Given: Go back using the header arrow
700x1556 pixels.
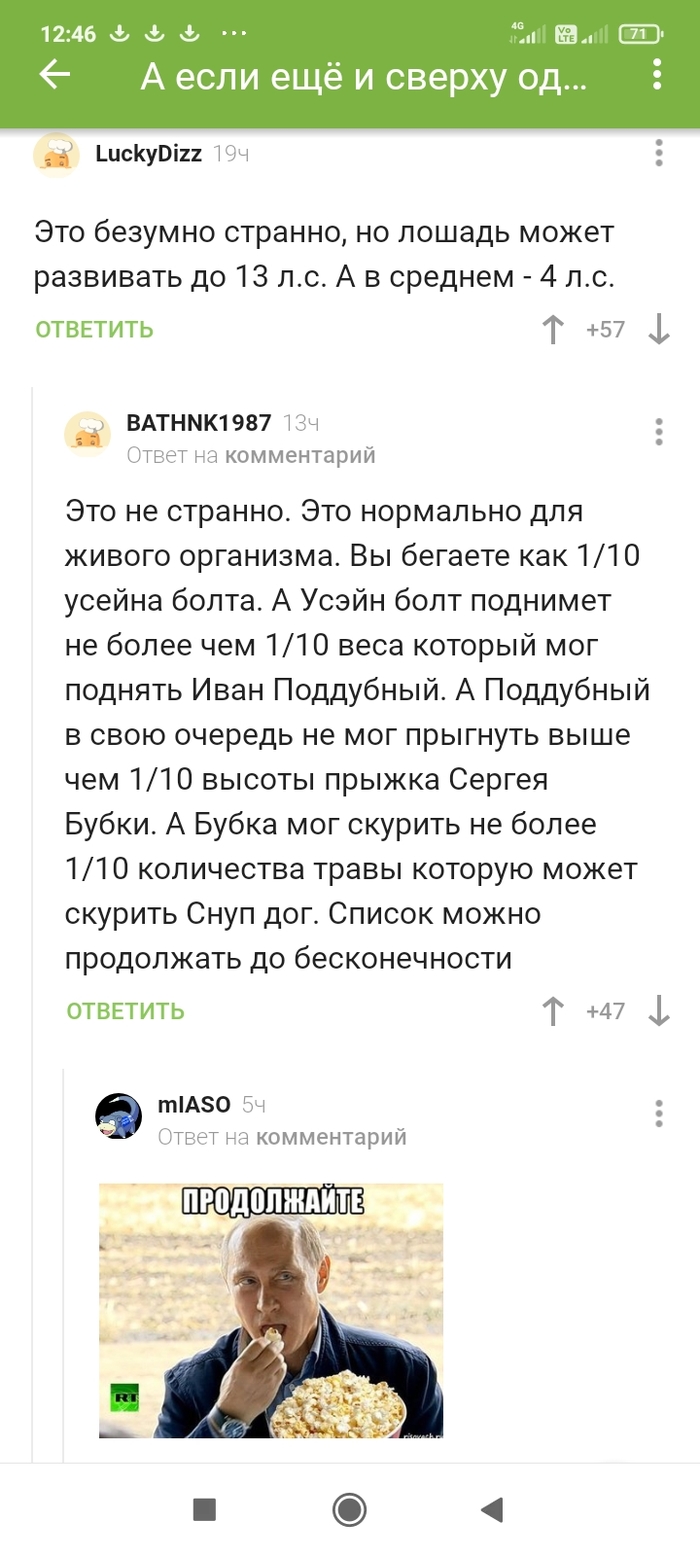Looking at the screenshot, I should point(55,75).
